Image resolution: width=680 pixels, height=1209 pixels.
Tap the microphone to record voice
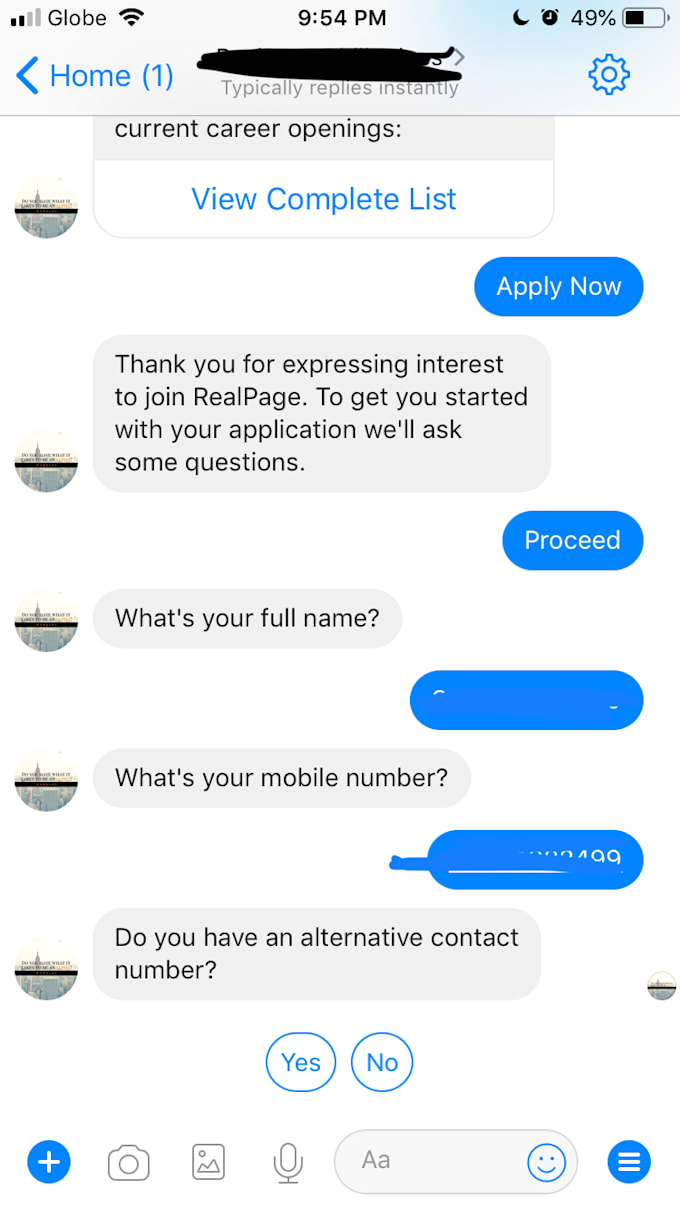[x=288, y=1162]
